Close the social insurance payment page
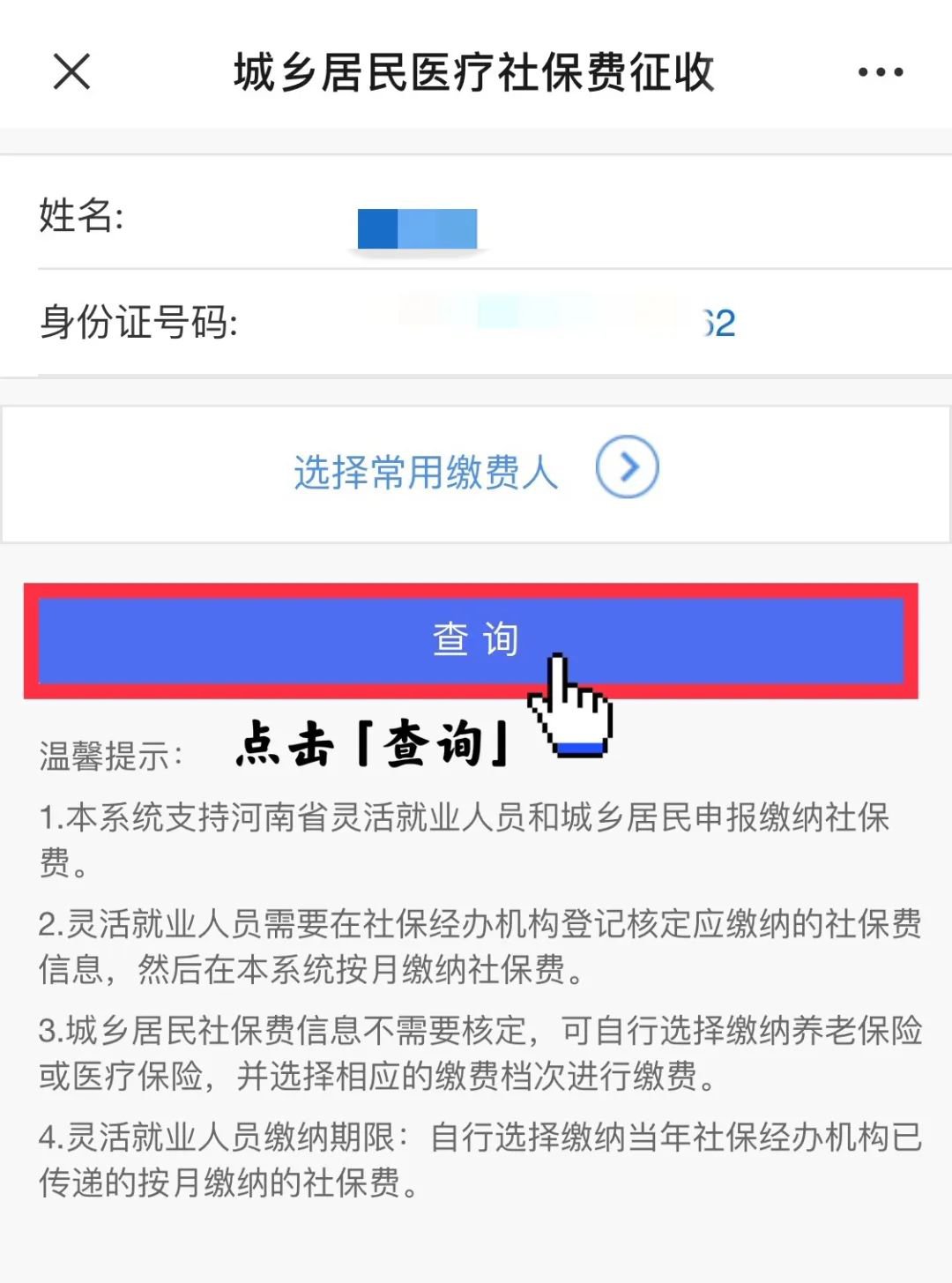 (71, 71)
